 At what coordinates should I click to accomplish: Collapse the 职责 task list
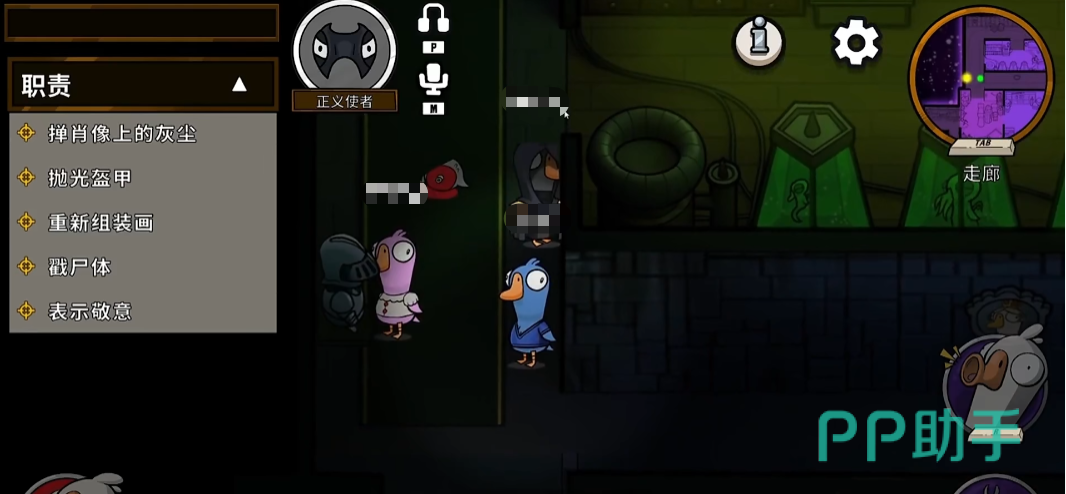pos(239,85)
